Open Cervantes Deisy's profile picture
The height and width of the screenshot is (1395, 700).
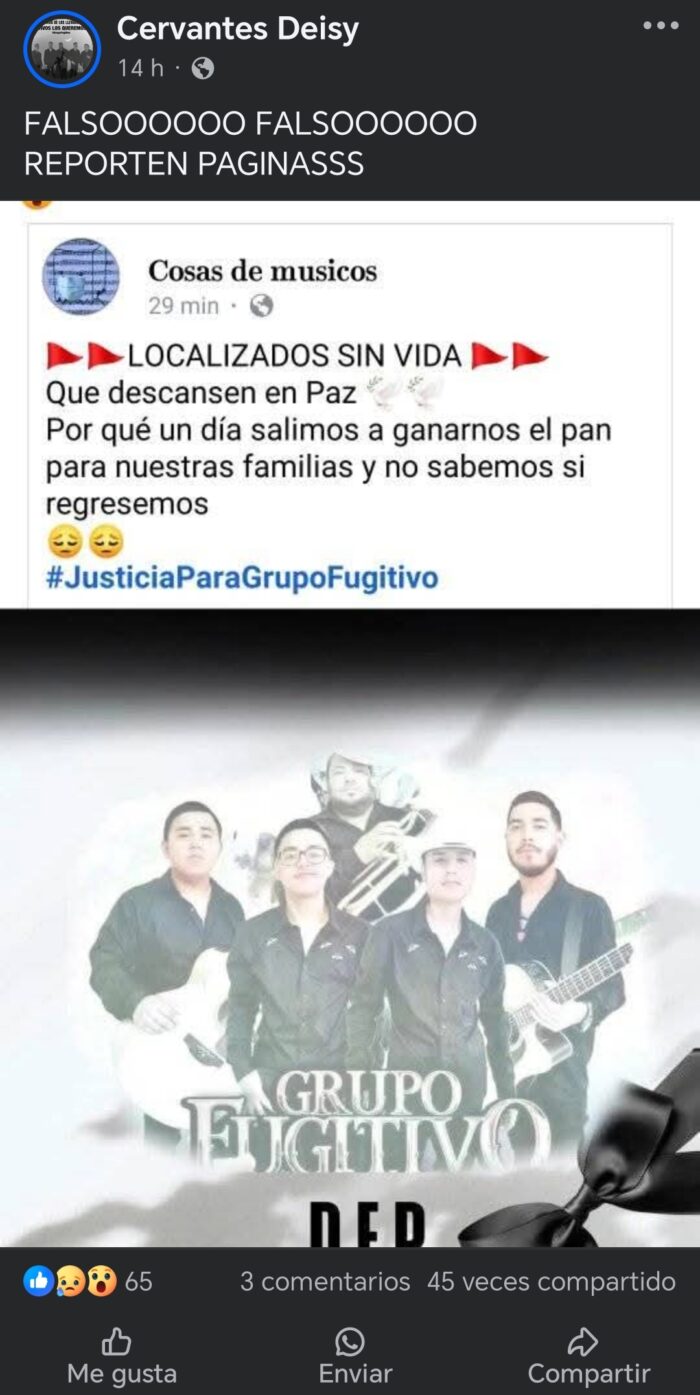click(62, 48)
